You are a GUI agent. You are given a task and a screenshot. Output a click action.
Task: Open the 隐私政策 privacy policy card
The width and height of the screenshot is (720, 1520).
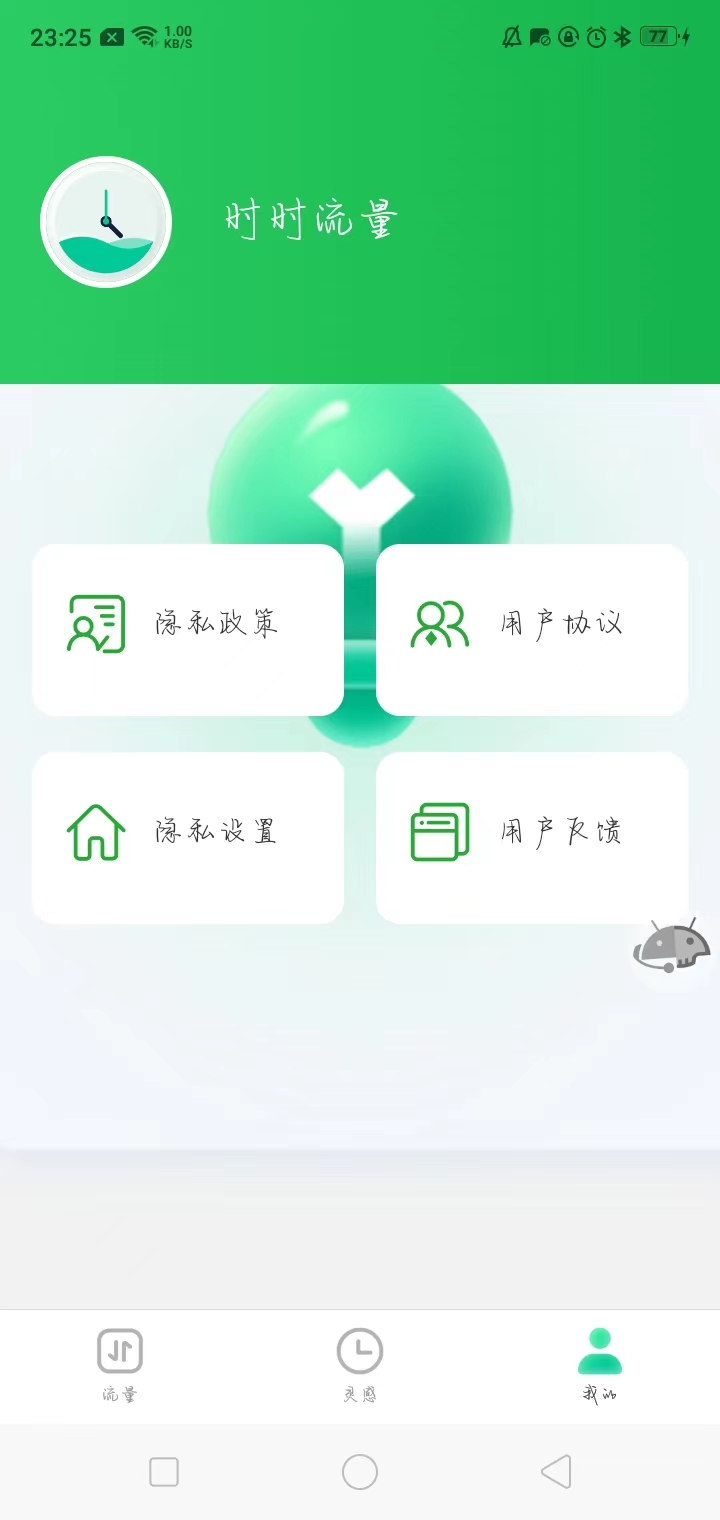188,630
